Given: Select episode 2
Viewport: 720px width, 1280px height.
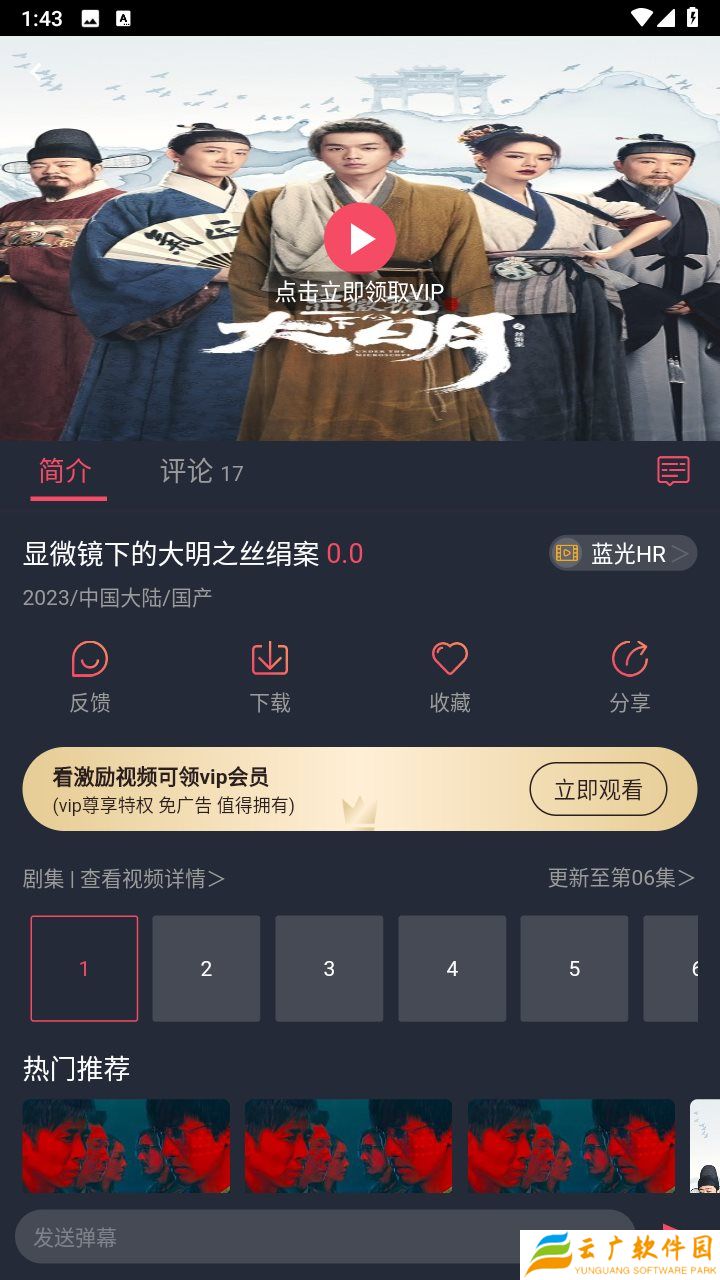Looking at the screenshot, I should [x=206, y=968].
